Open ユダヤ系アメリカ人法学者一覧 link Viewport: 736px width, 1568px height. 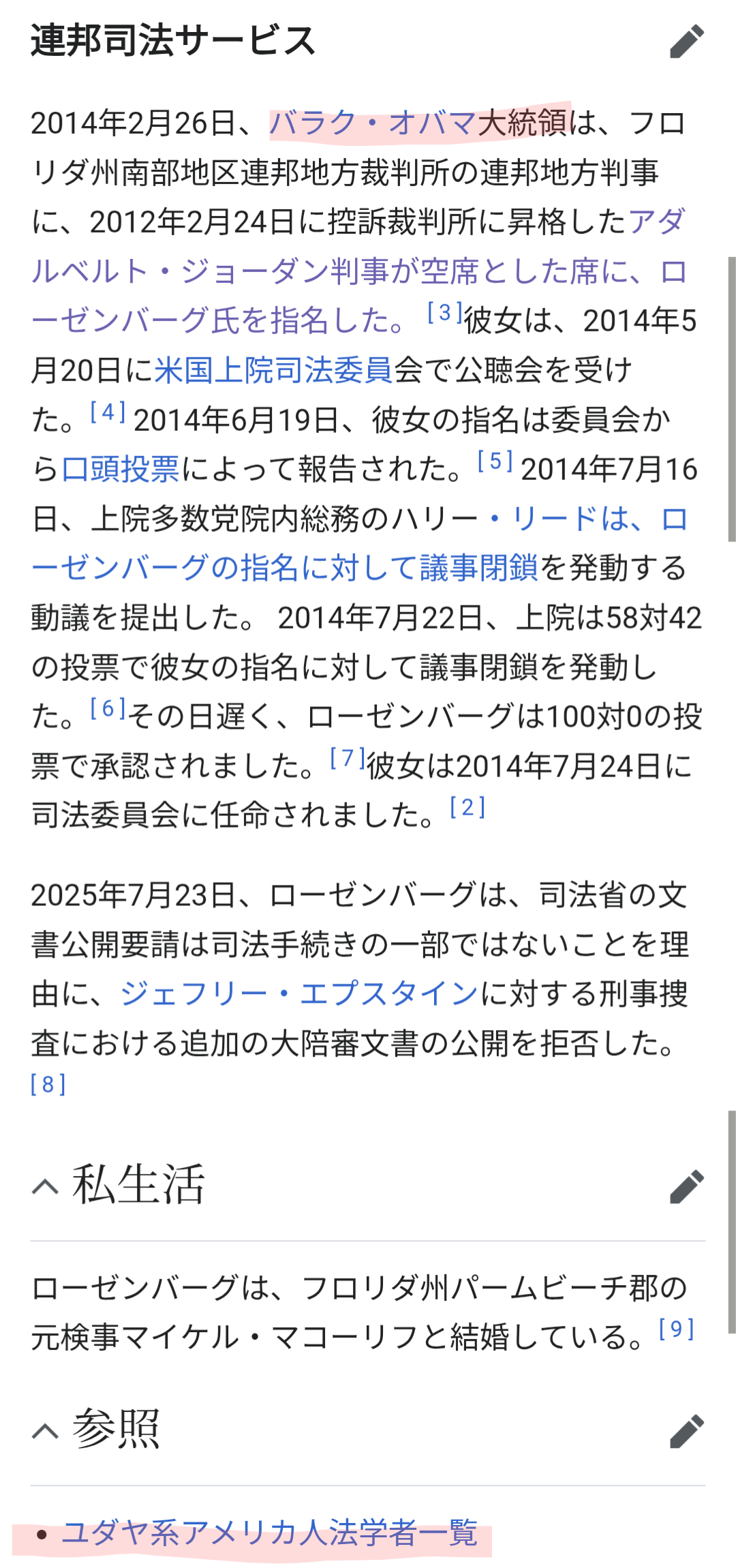[x=270, y=1533]
